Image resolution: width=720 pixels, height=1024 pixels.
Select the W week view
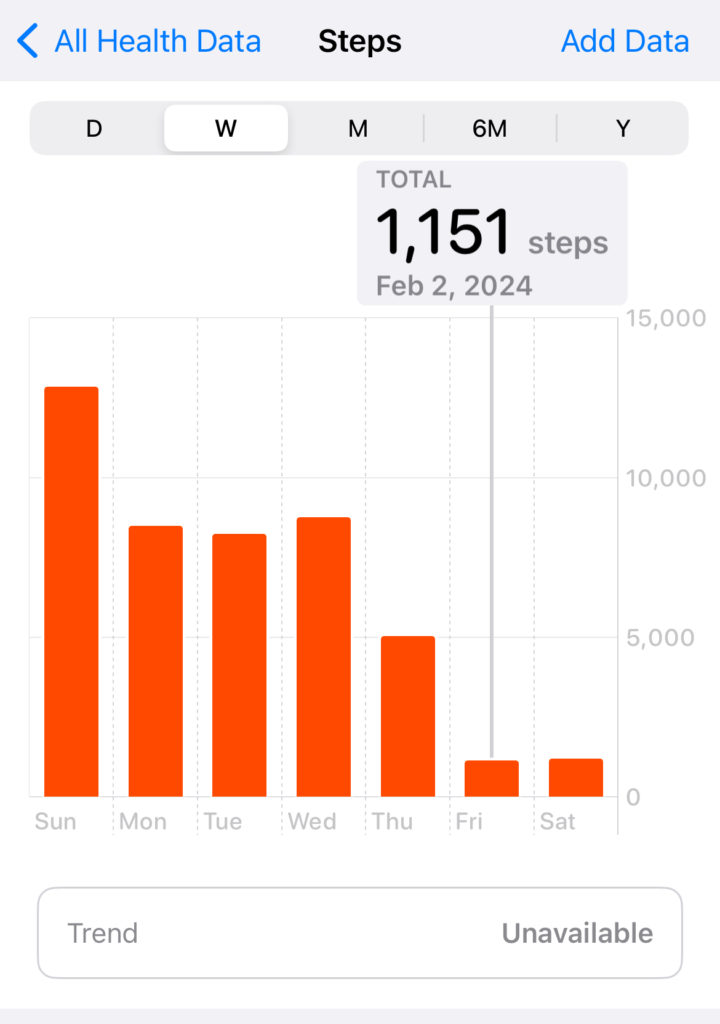(226, 129)
